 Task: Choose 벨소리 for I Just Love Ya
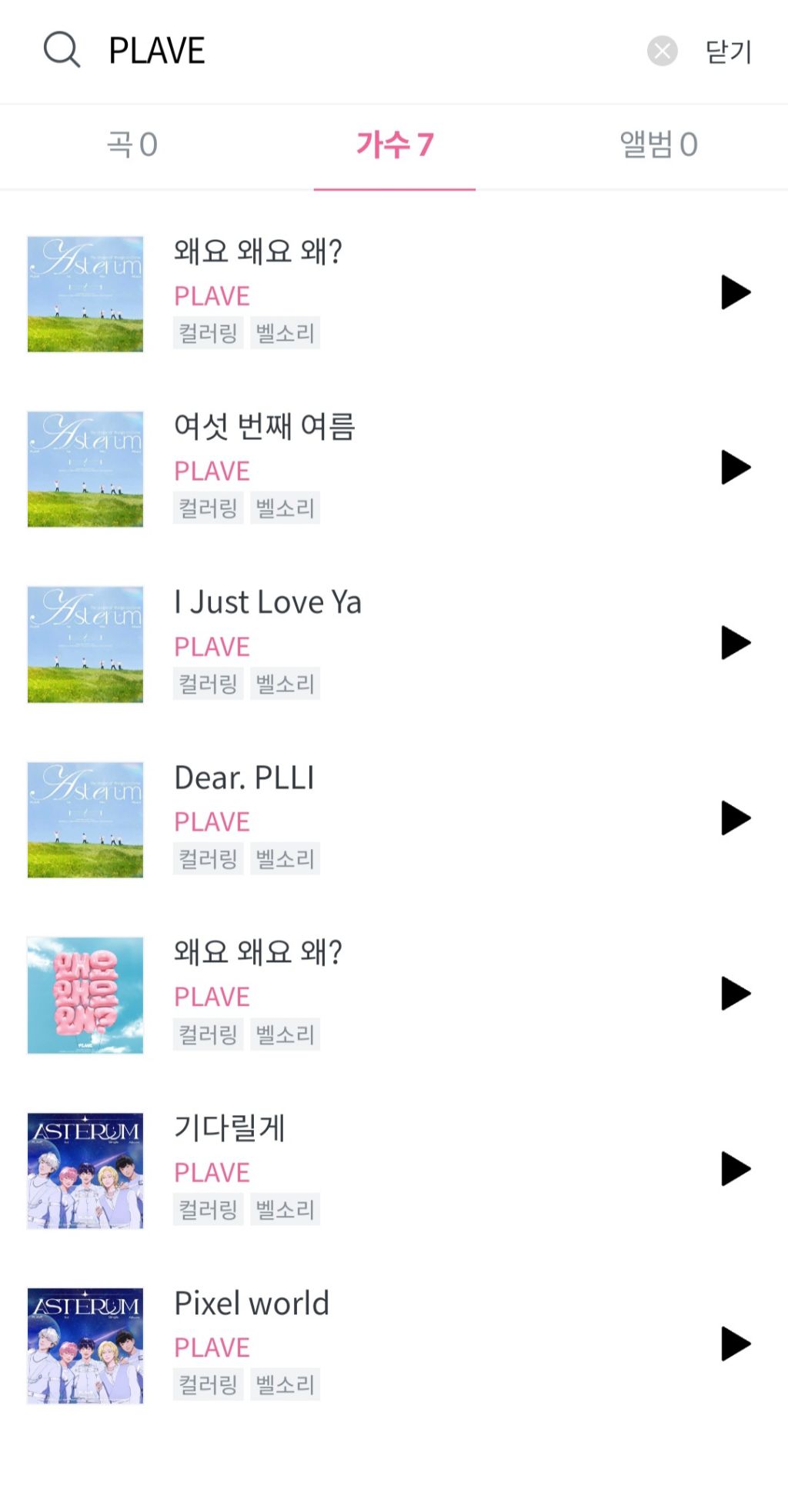pyautogui.click(x=285, y=684)
